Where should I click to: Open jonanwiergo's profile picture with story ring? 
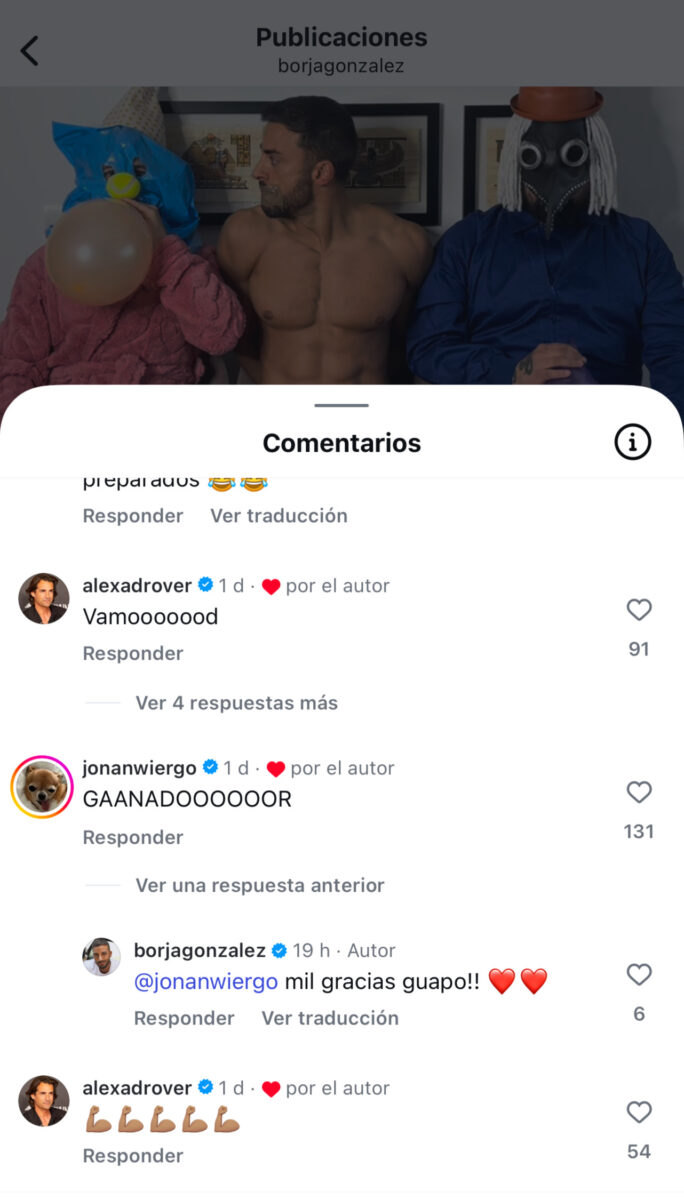click(x=42, y=787)
